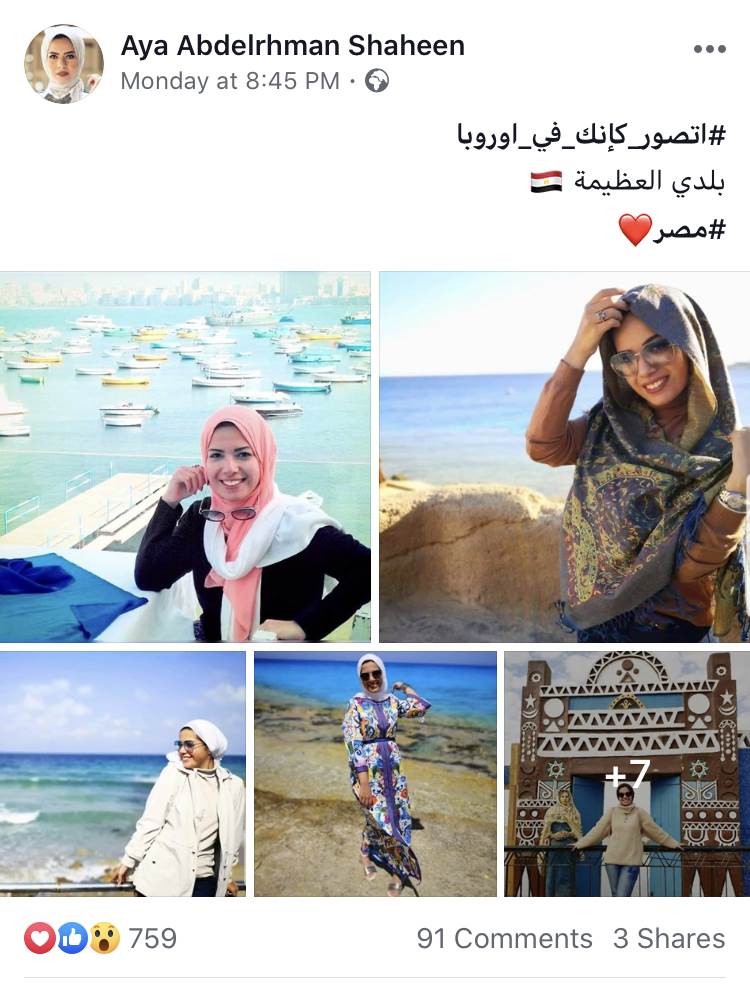750x989 pixels.
Task: Open the poster's profile picture
Action: 63,63
